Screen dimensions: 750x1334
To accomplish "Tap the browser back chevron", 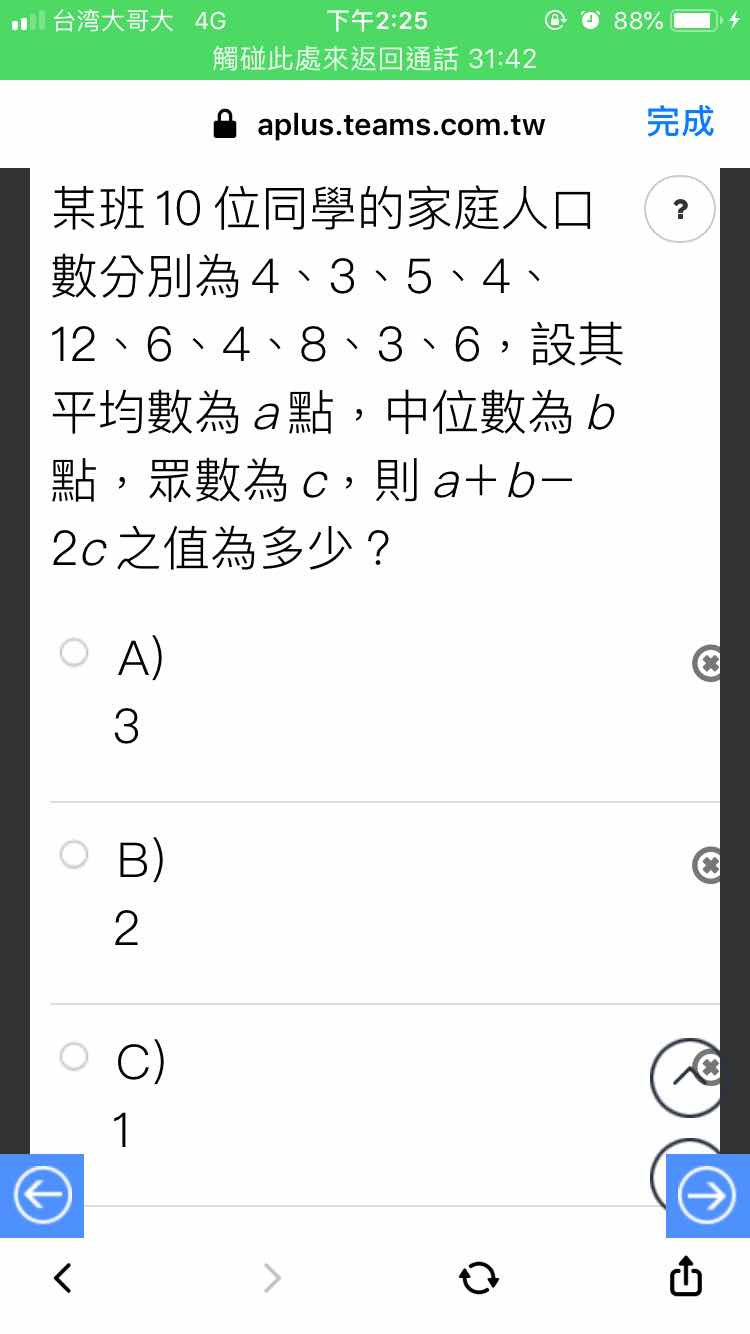I will point(63,1277).
